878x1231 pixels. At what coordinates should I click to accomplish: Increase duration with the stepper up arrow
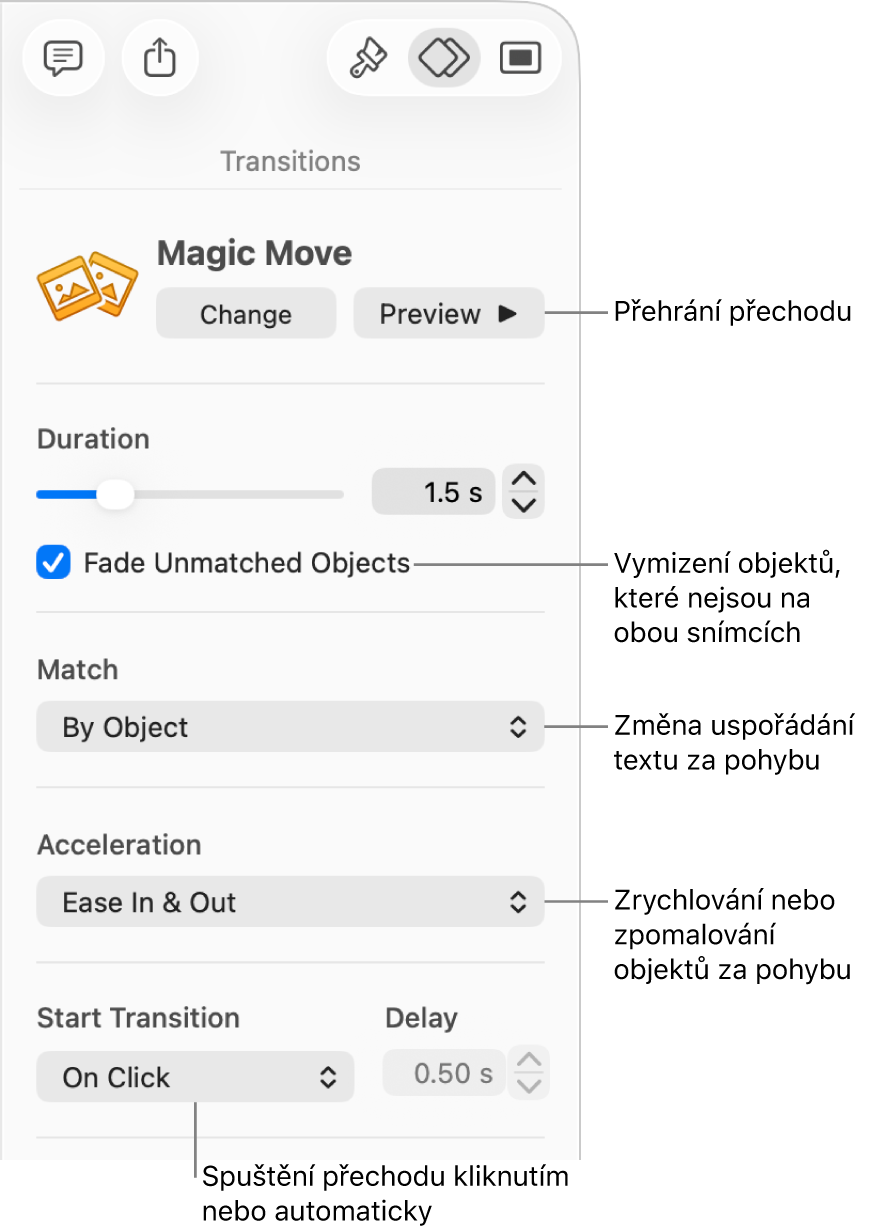525,480
